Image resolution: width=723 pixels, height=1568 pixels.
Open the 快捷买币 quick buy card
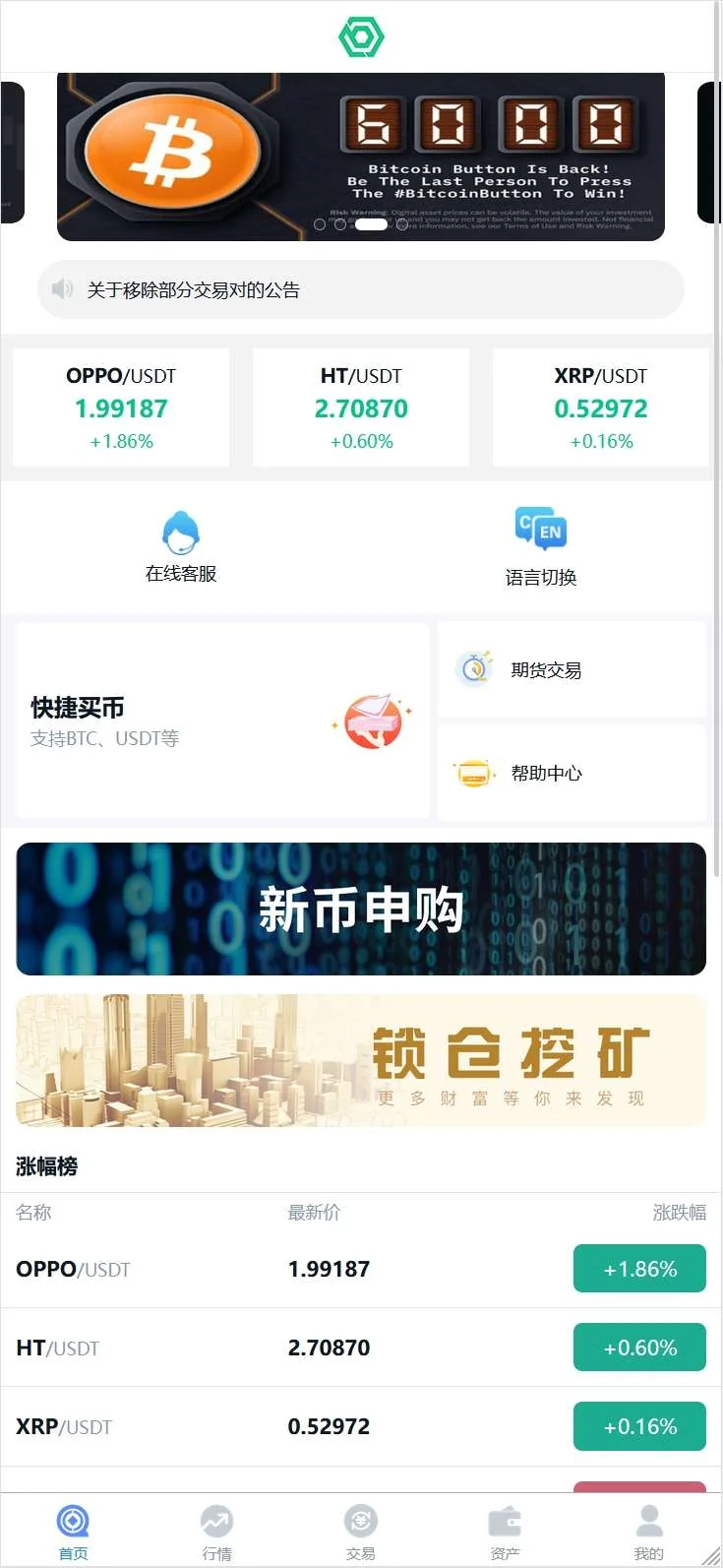[223, 721]
